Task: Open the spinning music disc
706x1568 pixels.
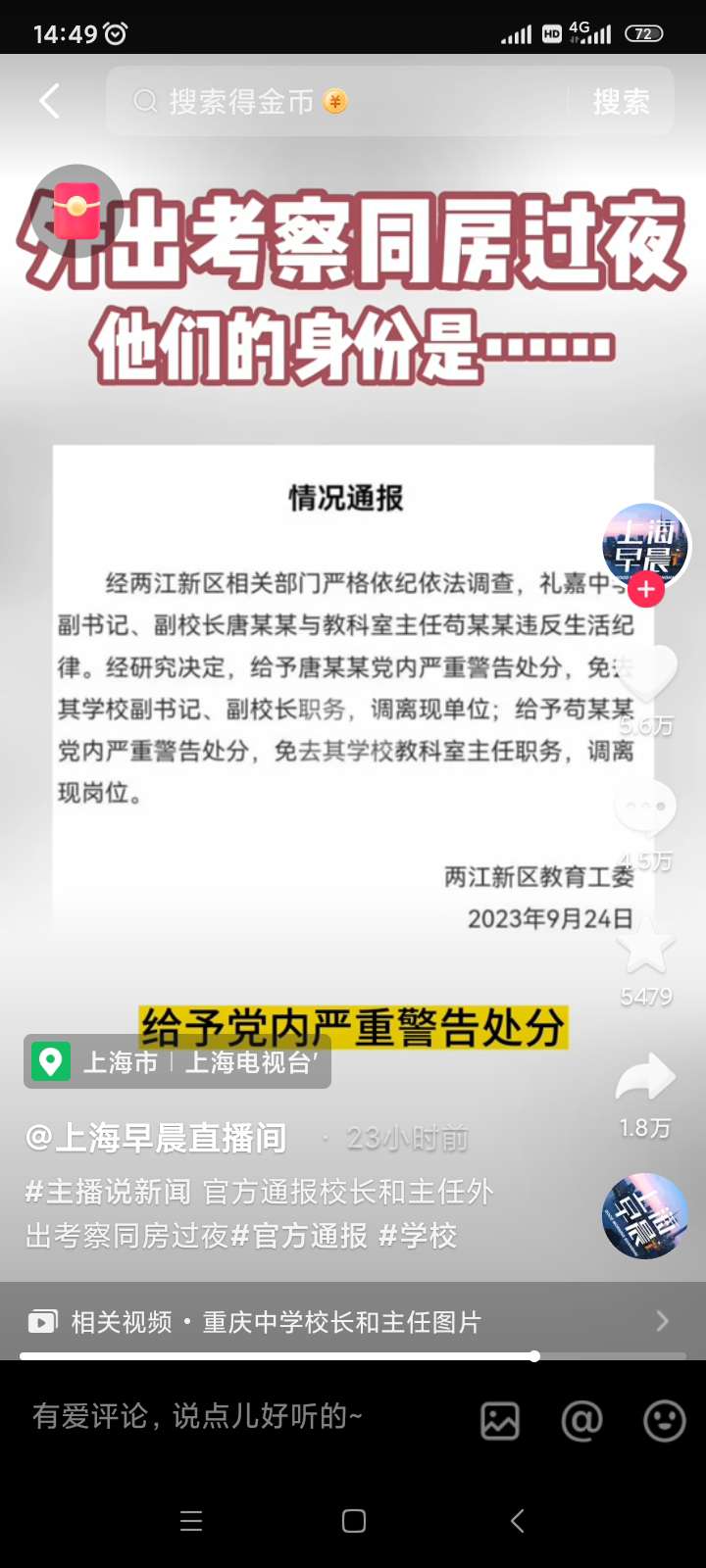Action: click(645, 1216)
